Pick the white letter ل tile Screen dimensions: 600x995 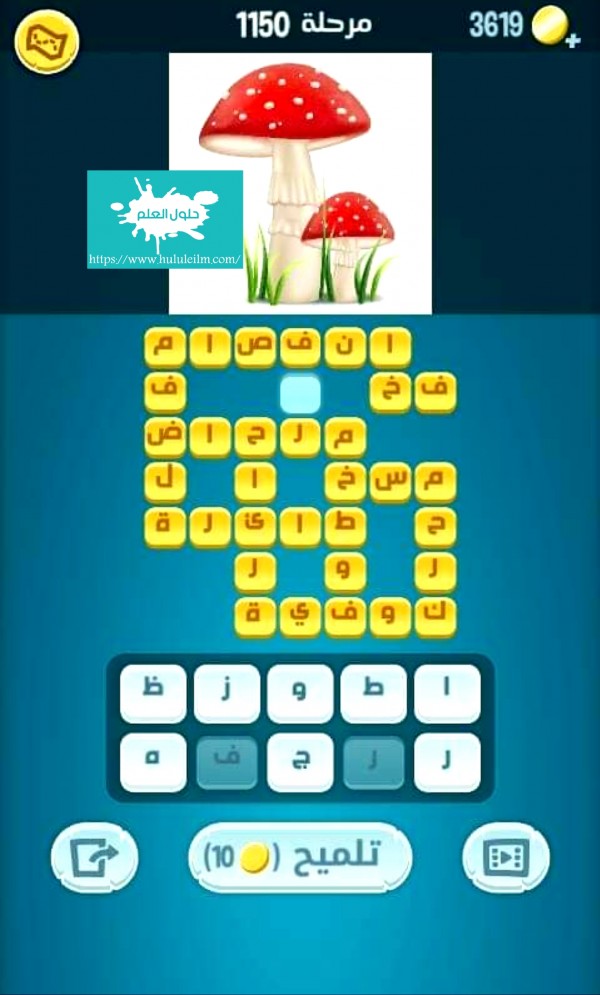[447, 762]
